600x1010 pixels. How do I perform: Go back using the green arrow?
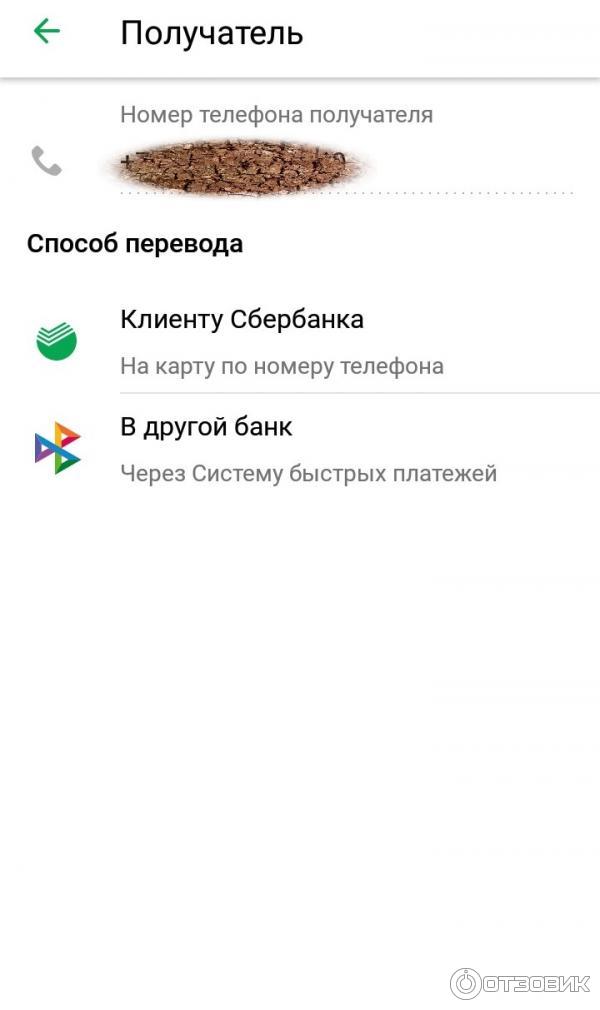tap(46, 32)
